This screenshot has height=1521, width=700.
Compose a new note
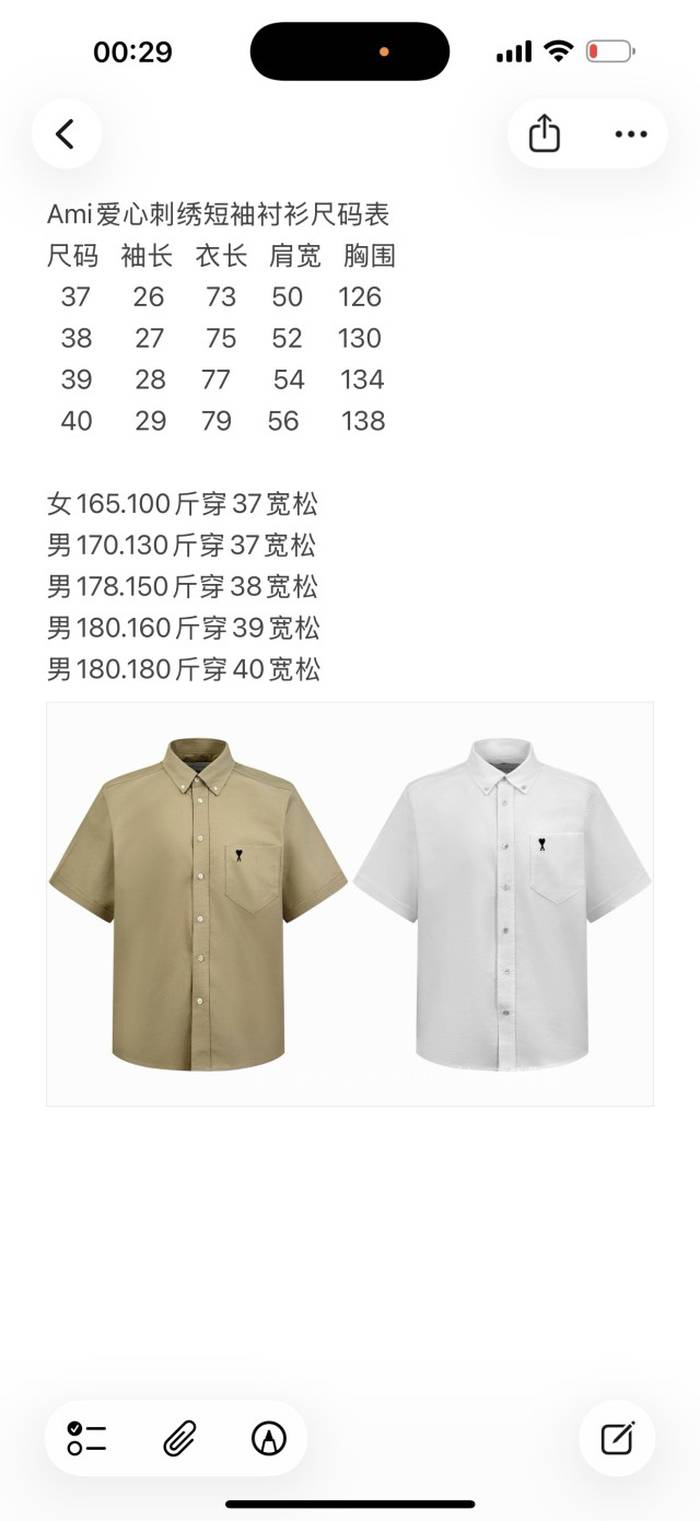click(617, 1438)
